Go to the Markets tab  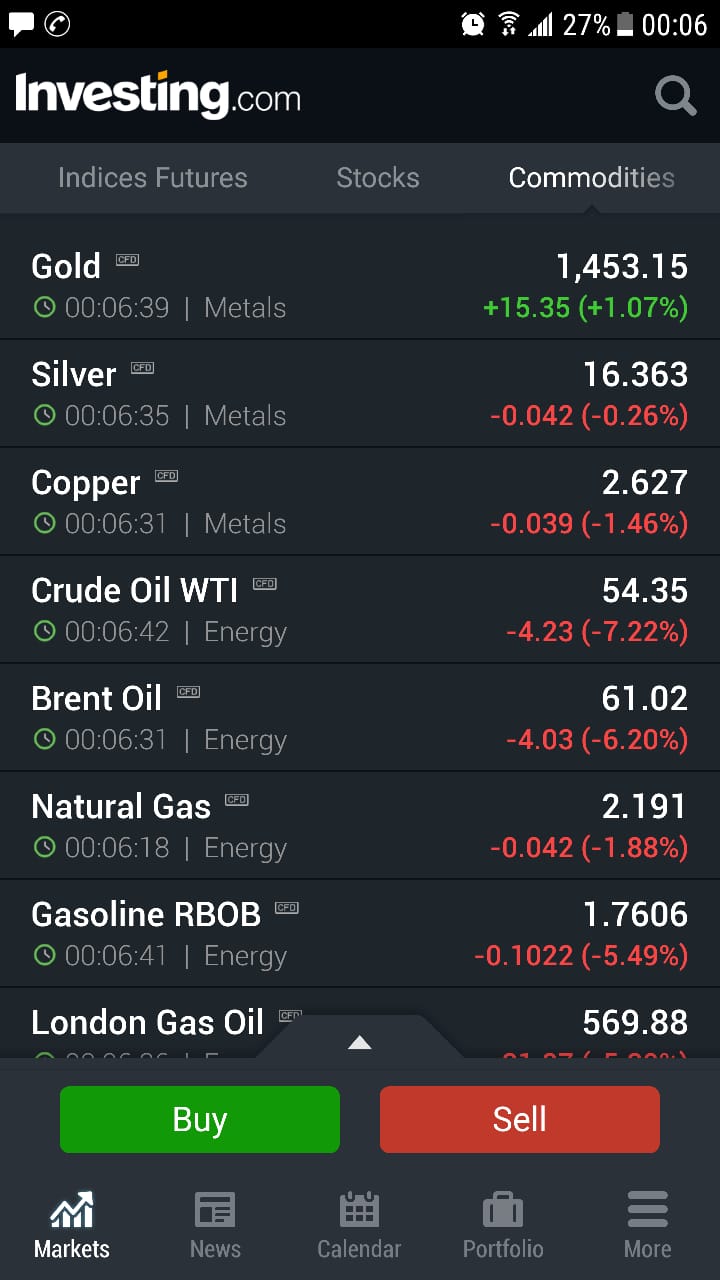coord(72,1225)
